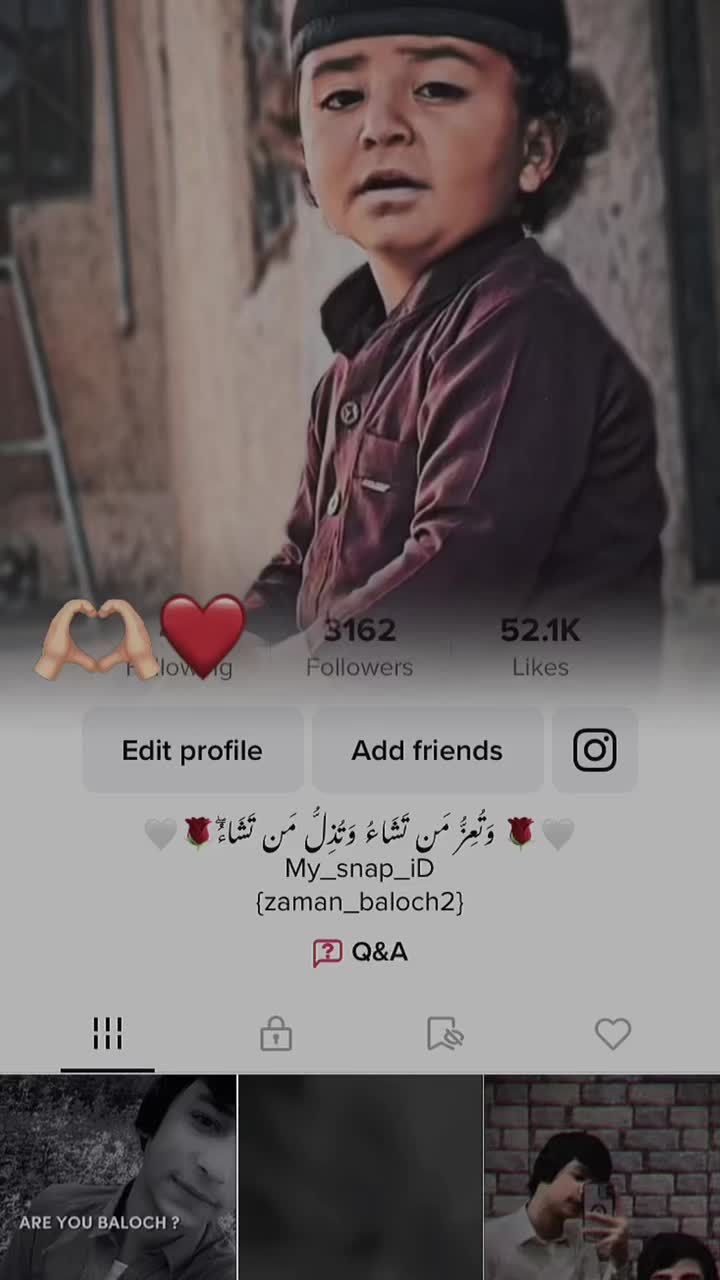Screen dimensions: 720x1280
Task: Tap the Edit profile button
Action: tap(192, 750)
